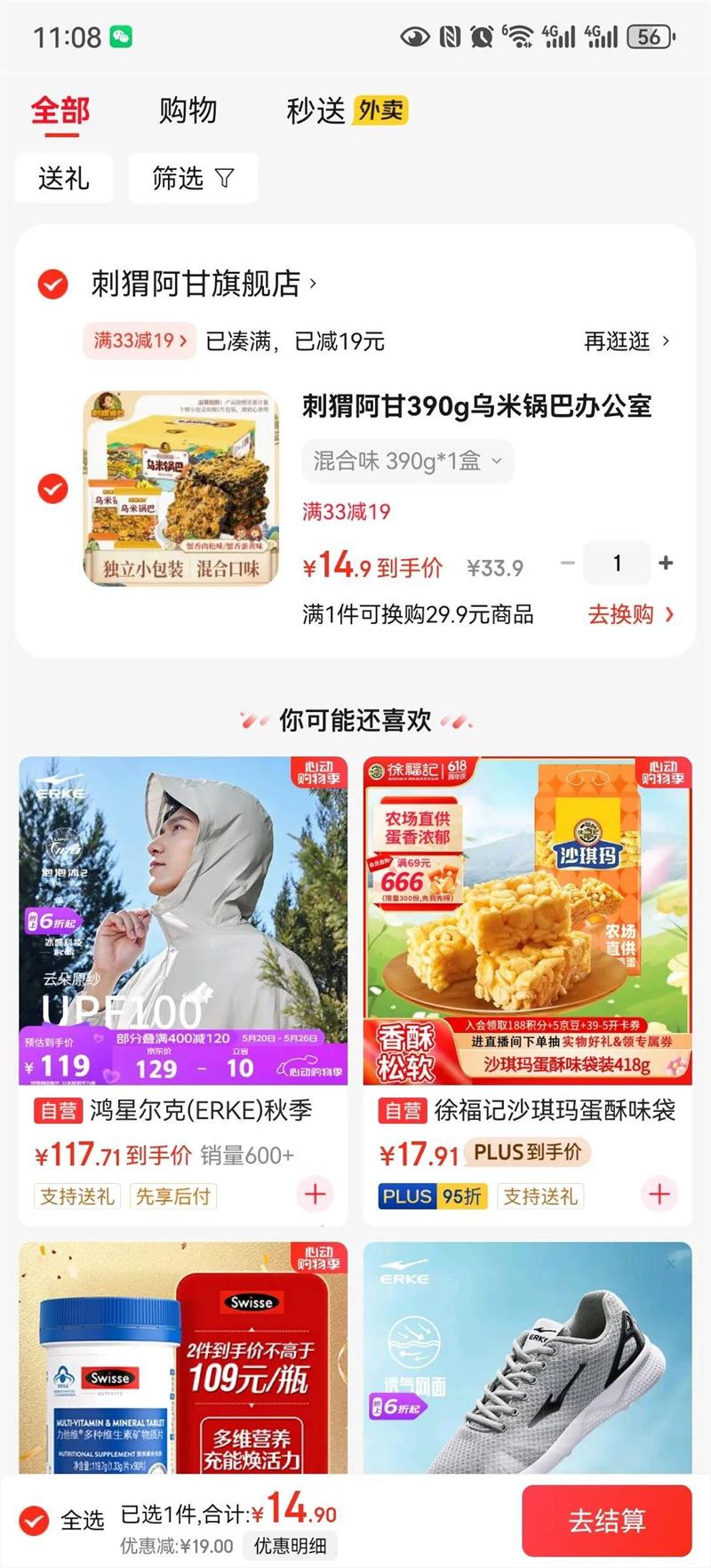This screenshot has height=1568, width=711.
Task: Switch to the 秒送 外卖 tab
Action: 346,111
